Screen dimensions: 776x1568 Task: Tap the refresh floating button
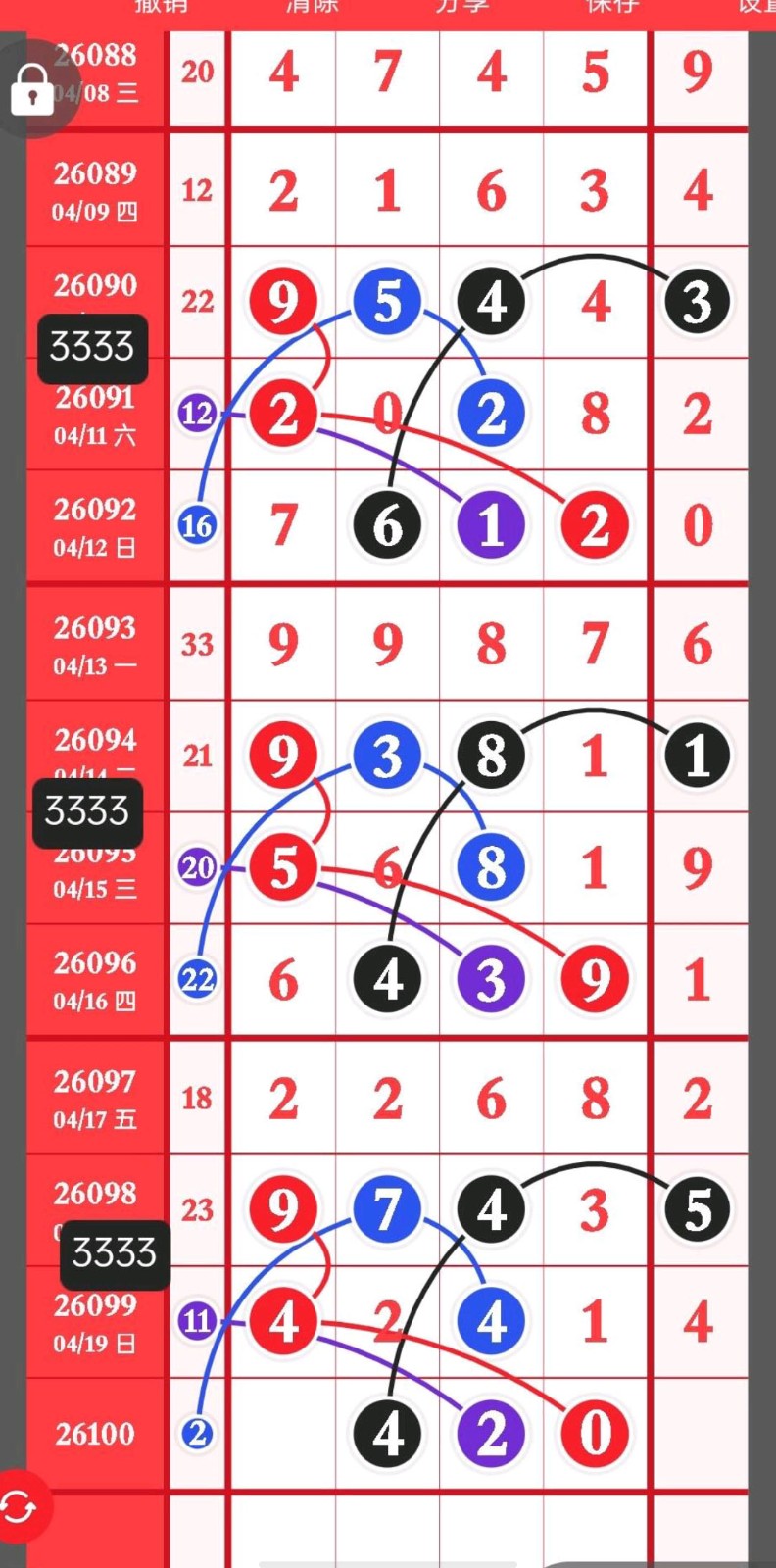click(x=19, y=1507)
